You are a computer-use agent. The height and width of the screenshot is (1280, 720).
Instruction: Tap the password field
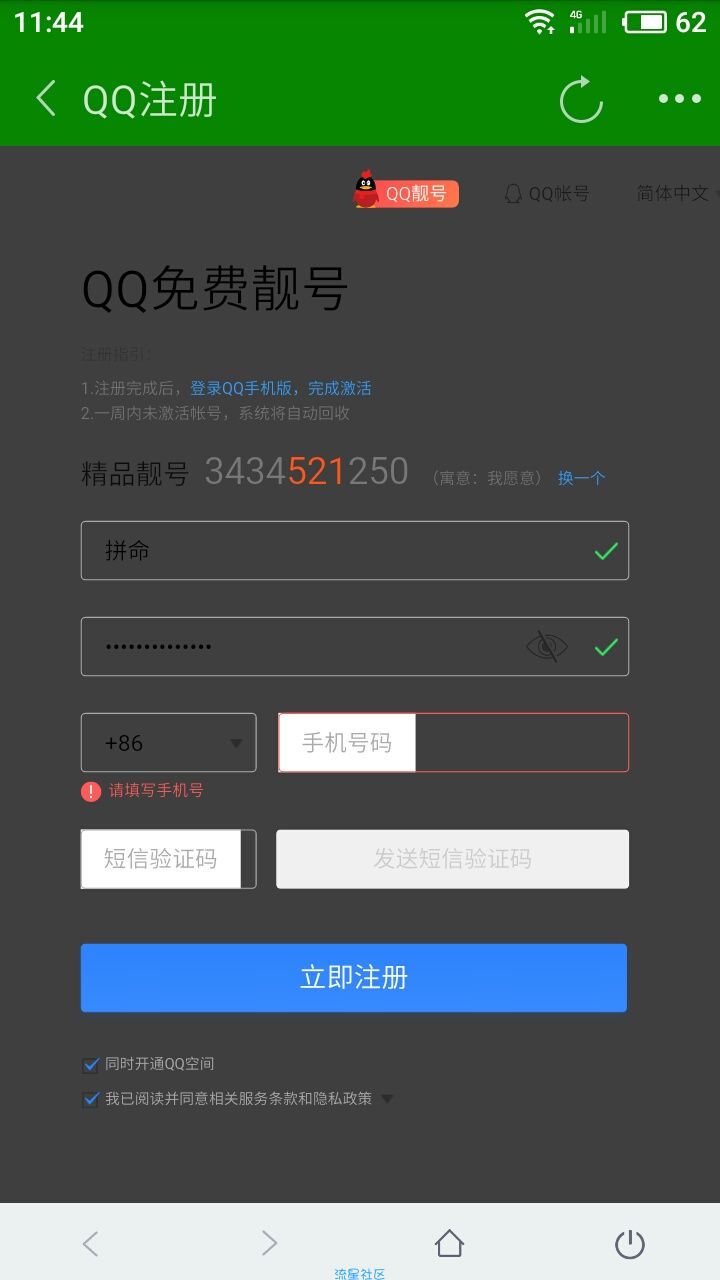pyautogui.click(x=300, y=646)
